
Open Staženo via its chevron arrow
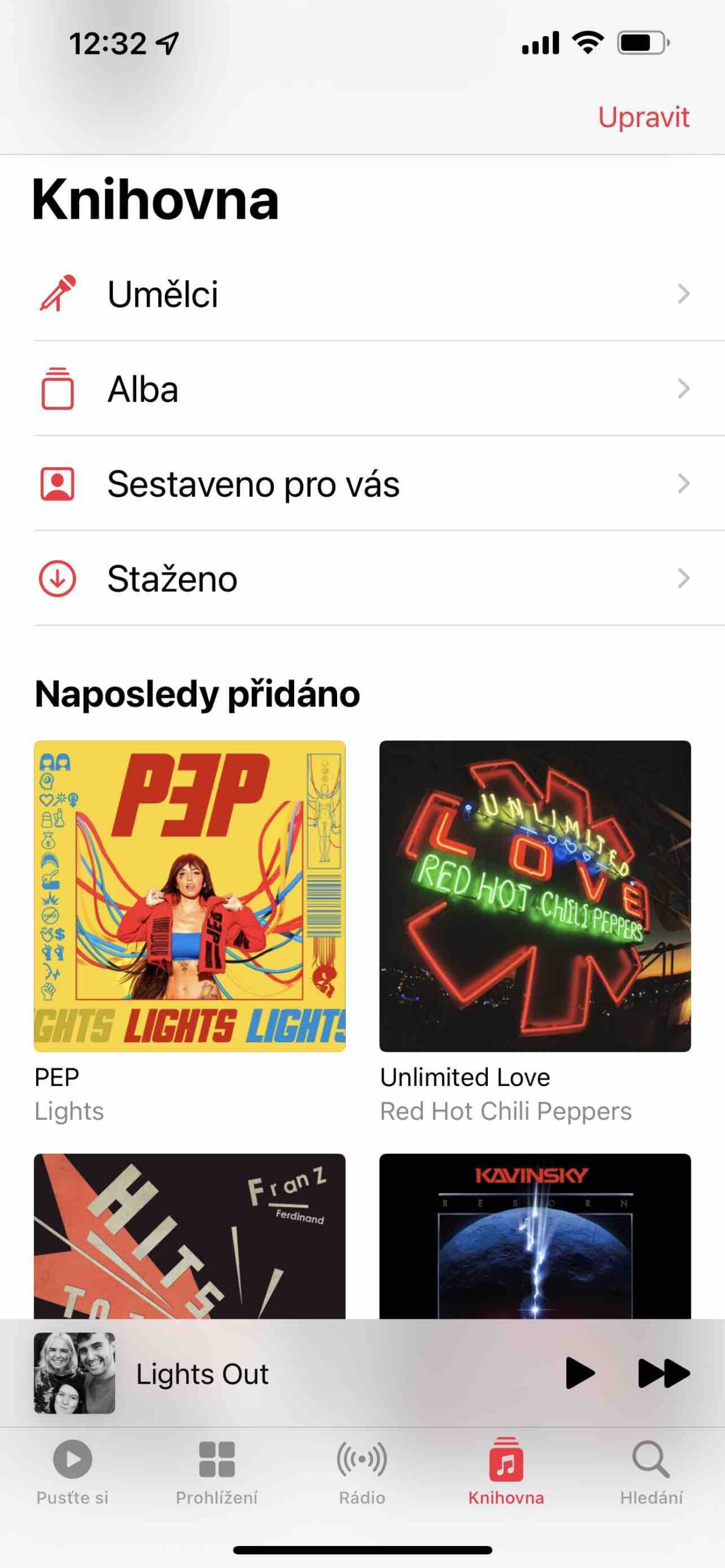coord(685,578)
